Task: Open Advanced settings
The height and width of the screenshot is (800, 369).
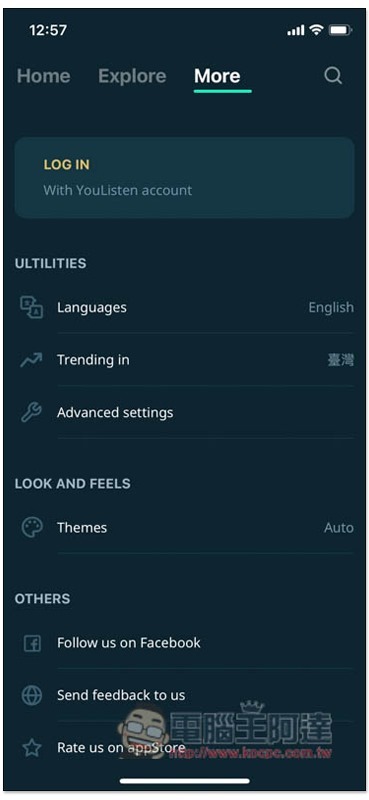Action: (x=184, y=412)
